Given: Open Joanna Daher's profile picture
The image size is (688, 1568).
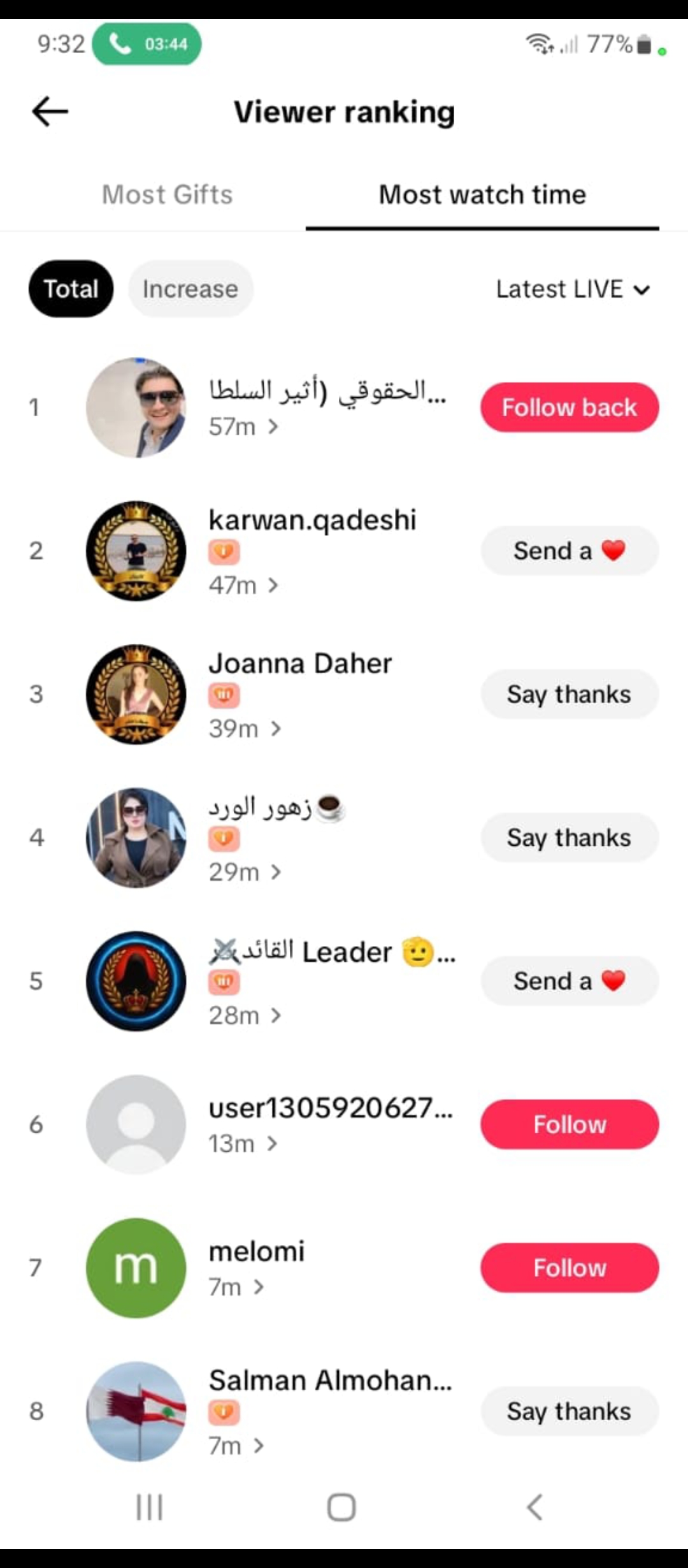Looking at the screenshot, I should coord(136,694).
